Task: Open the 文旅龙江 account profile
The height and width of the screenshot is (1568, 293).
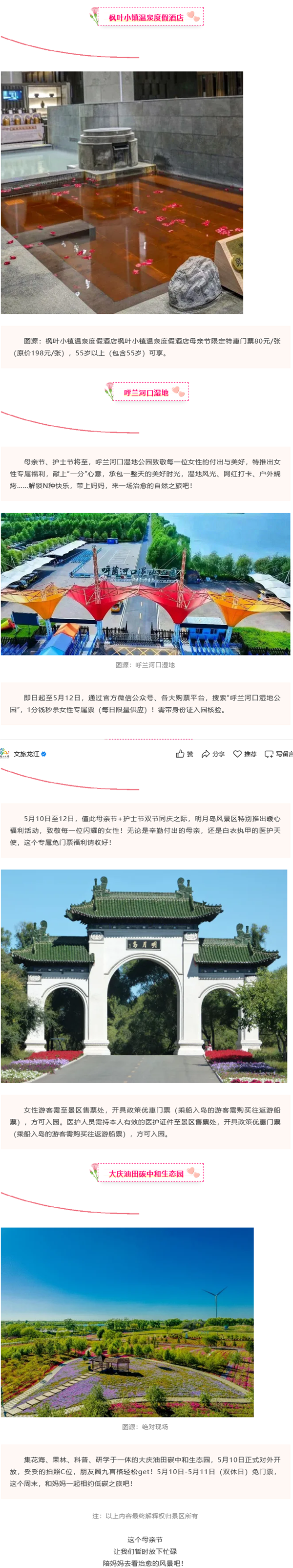Action: coord(26,754)
